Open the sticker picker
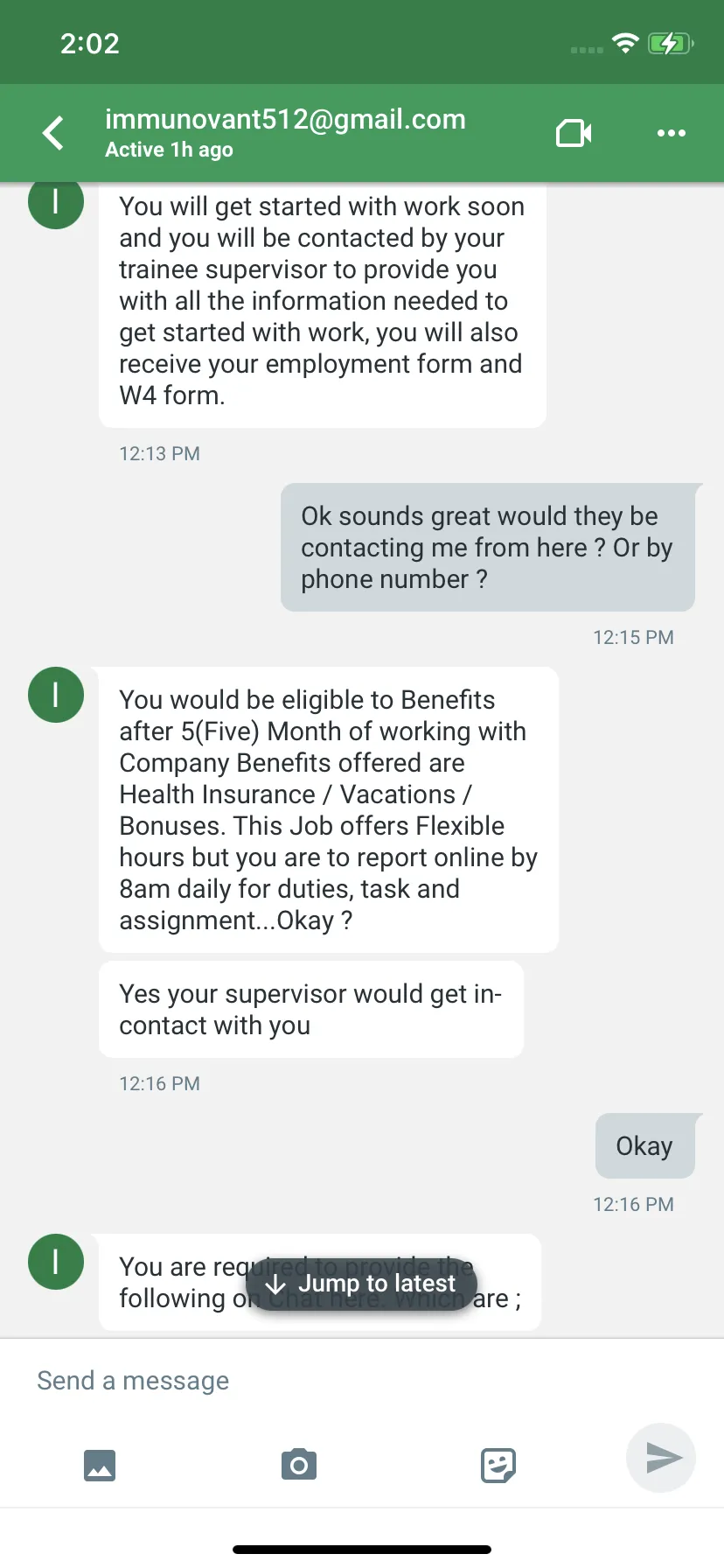 point(498,1466)
